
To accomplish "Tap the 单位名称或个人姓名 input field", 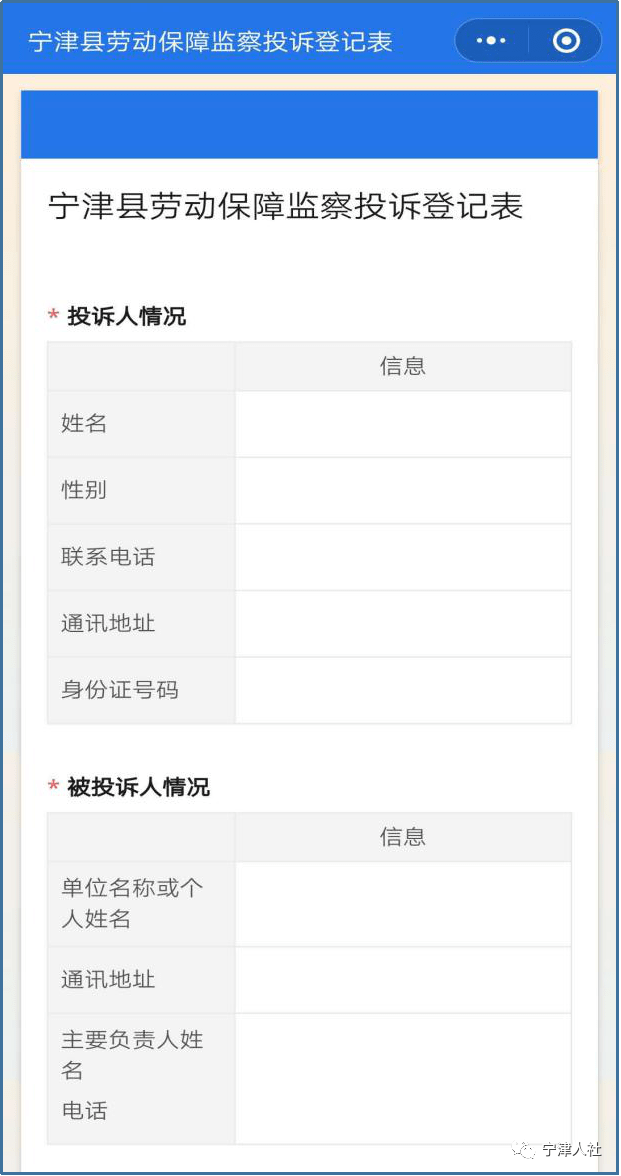I will click(x=403, y=904).
